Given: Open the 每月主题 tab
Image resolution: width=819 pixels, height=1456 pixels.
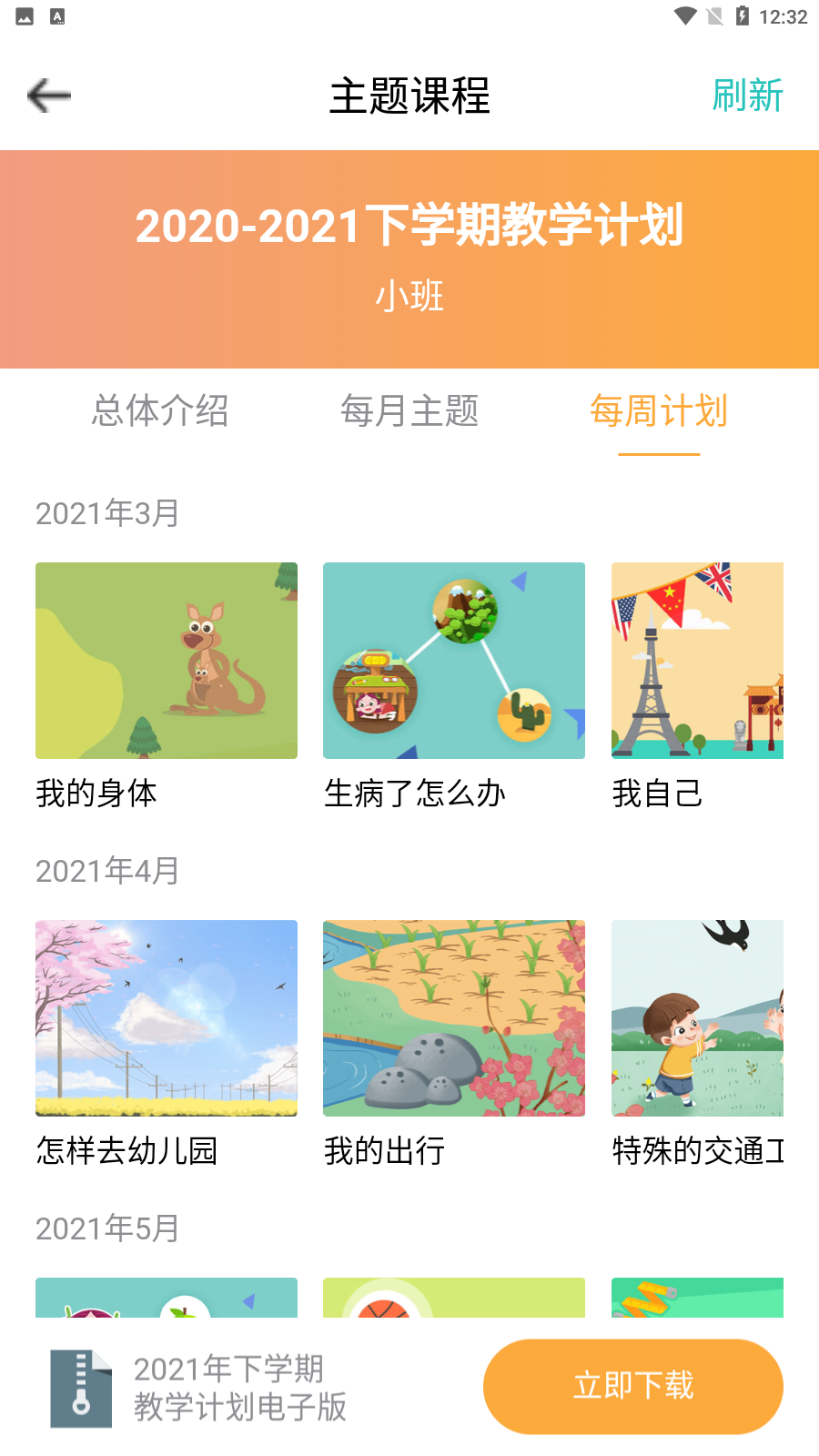Looking at the screenshot, I should (409, 412).
